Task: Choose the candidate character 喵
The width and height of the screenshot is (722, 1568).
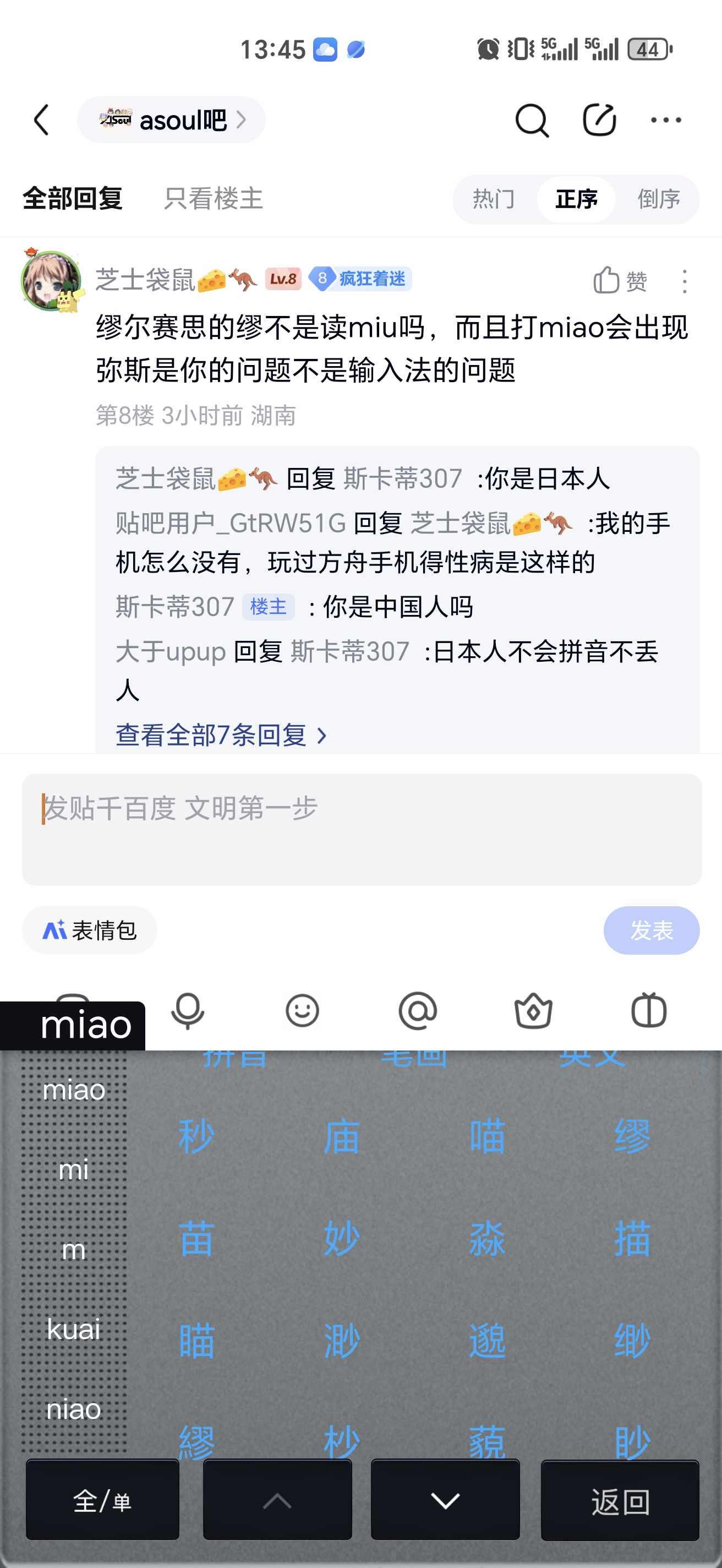Action: [x=487, y=1136]
